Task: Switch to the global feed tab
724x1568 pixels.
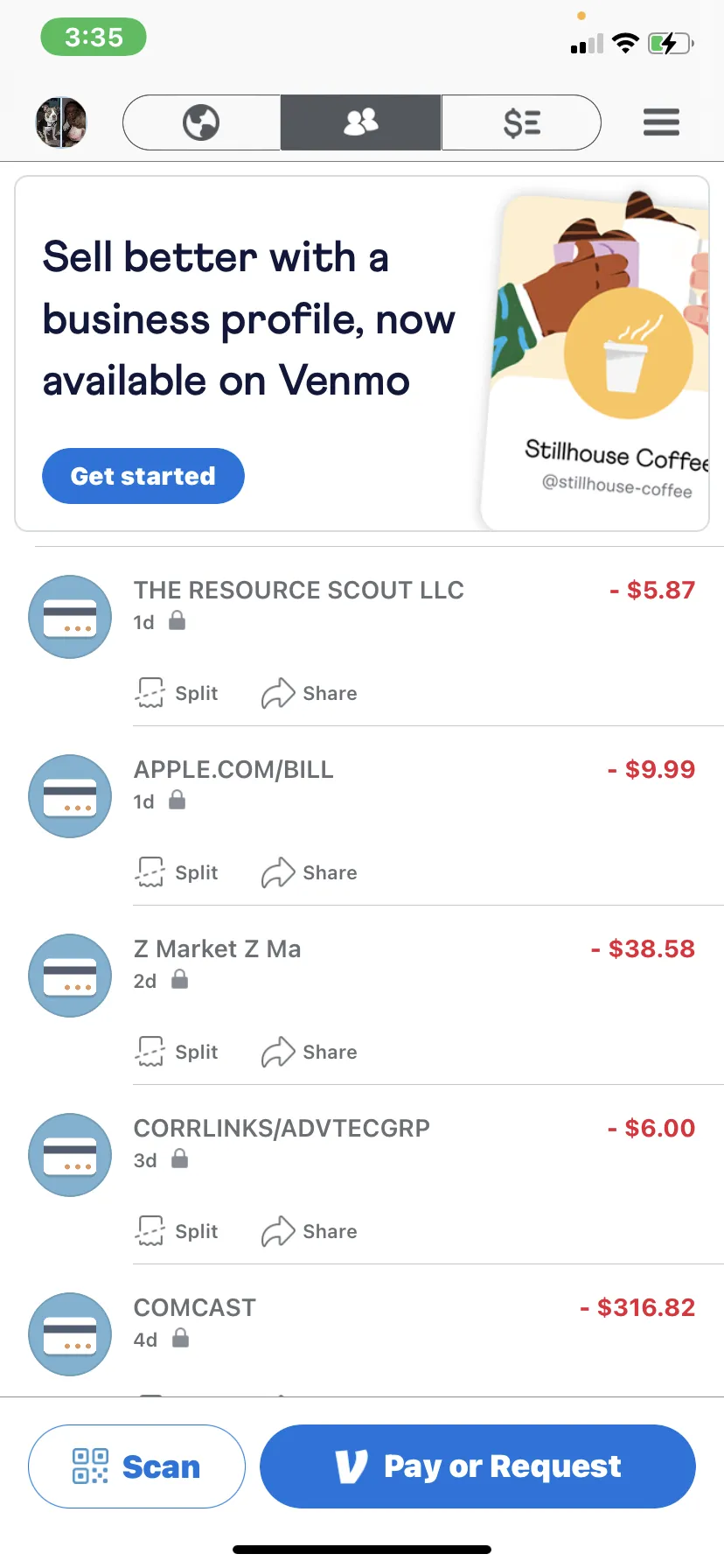Action: (202, 122)
